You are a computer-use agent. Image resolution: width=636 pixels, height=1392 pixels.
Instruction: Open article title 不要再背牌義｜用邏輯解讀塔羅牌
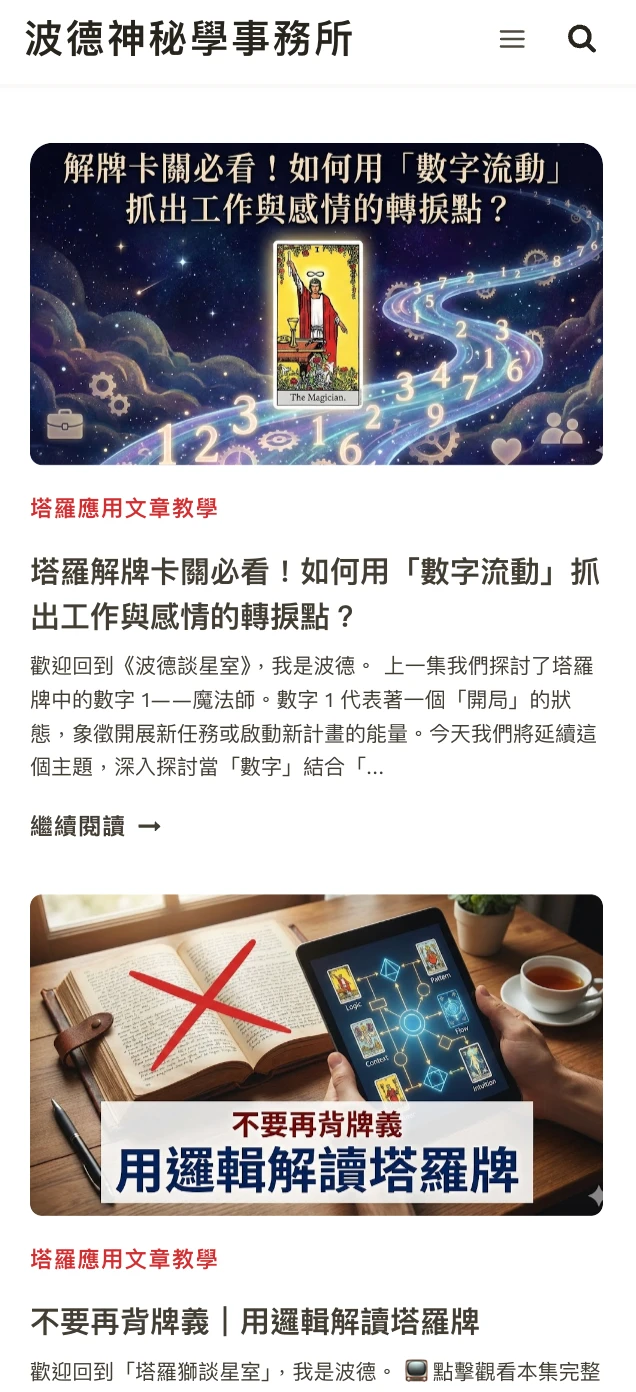click(255, 1322)
